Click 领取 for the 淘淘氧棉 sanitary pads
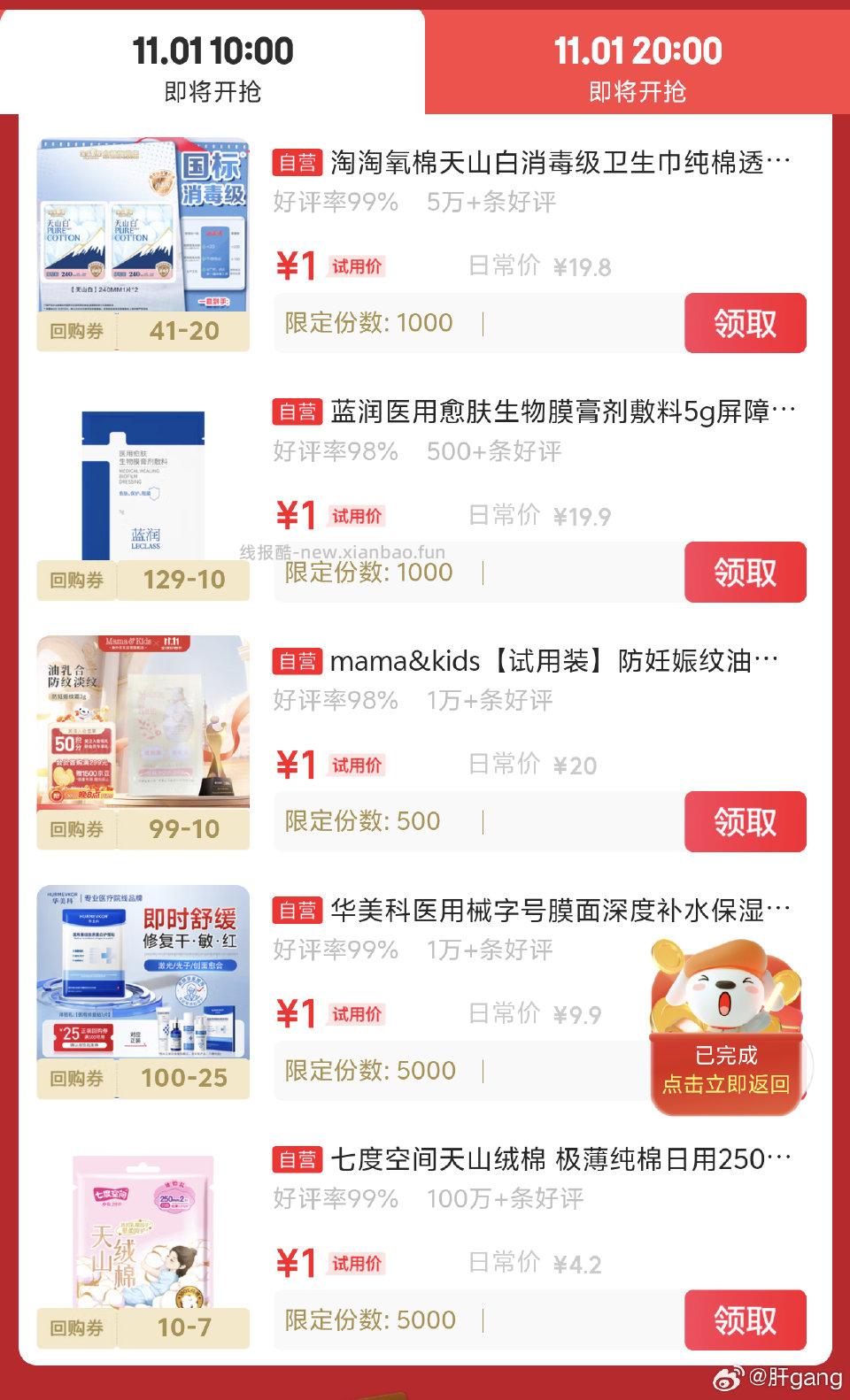850x1400 pixels. [745, 324]
